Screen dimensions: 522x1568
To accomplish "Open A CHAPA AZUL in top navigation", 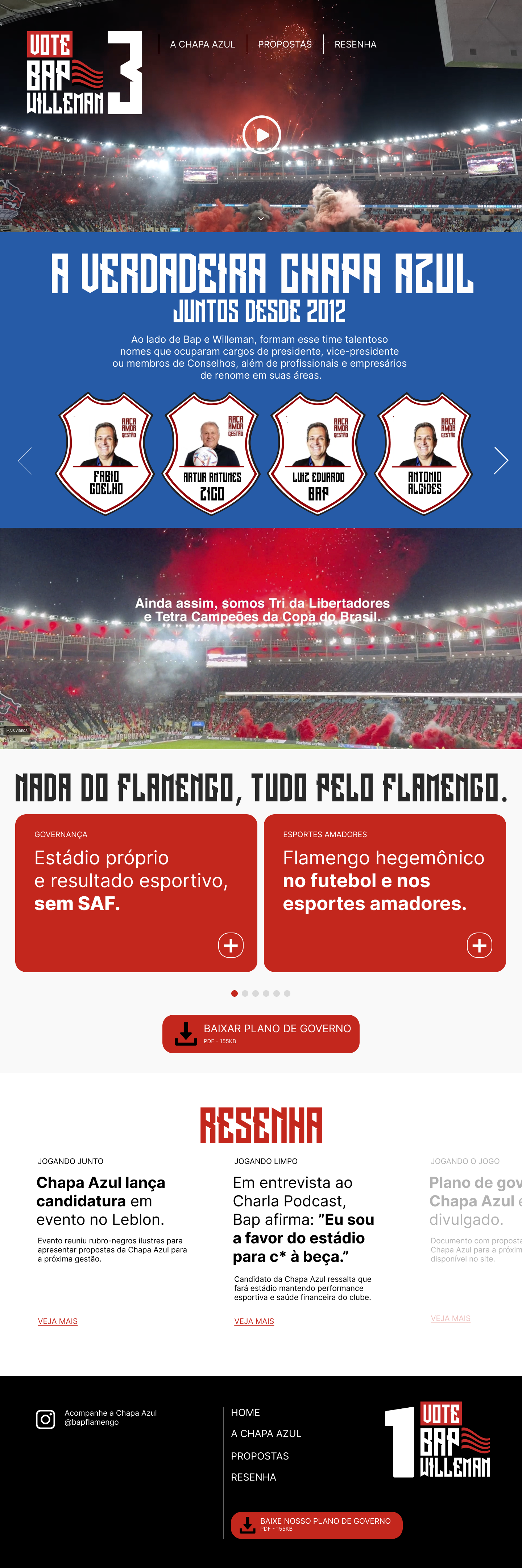I will click(x=203, y=45).
